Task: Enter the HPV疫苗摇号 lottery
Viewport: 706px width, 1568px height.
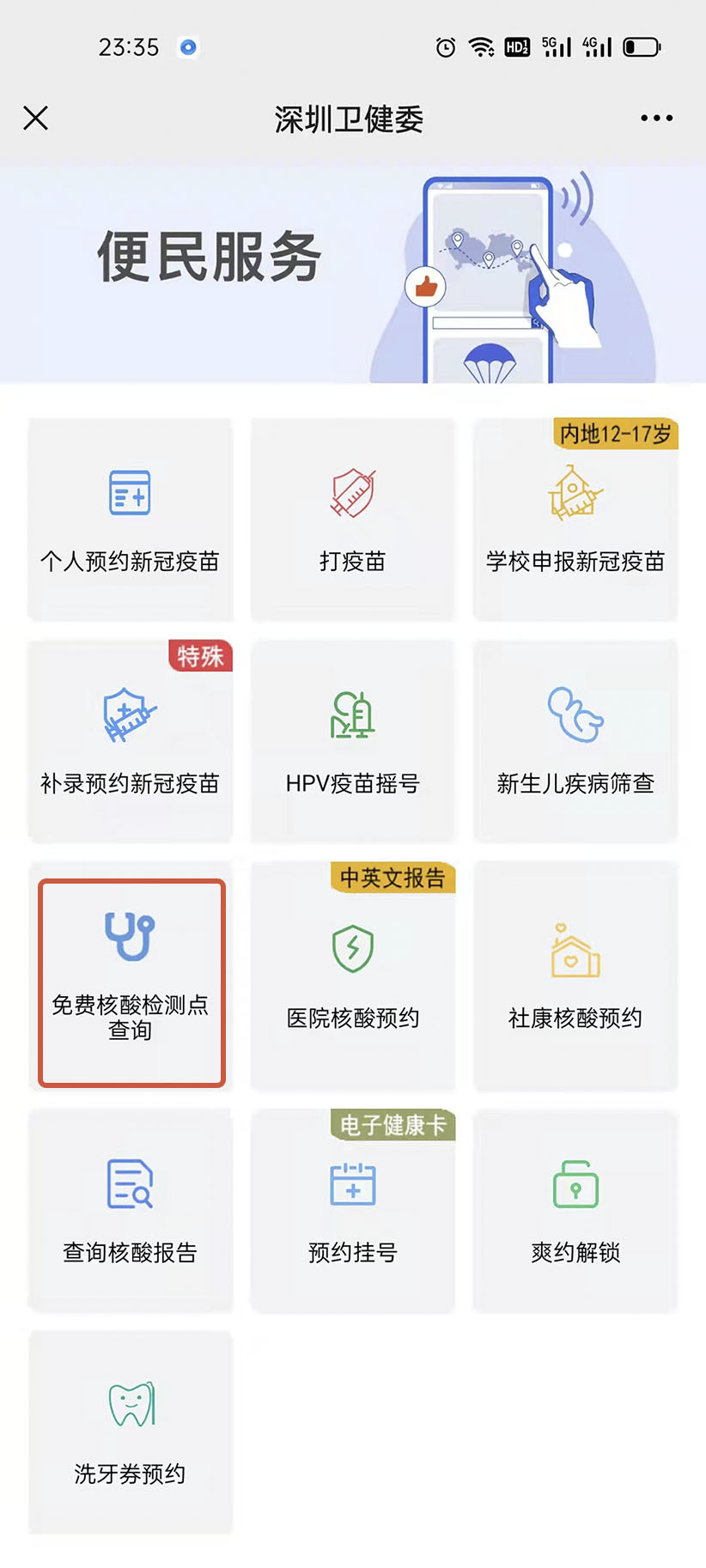Action: (352, 740)
